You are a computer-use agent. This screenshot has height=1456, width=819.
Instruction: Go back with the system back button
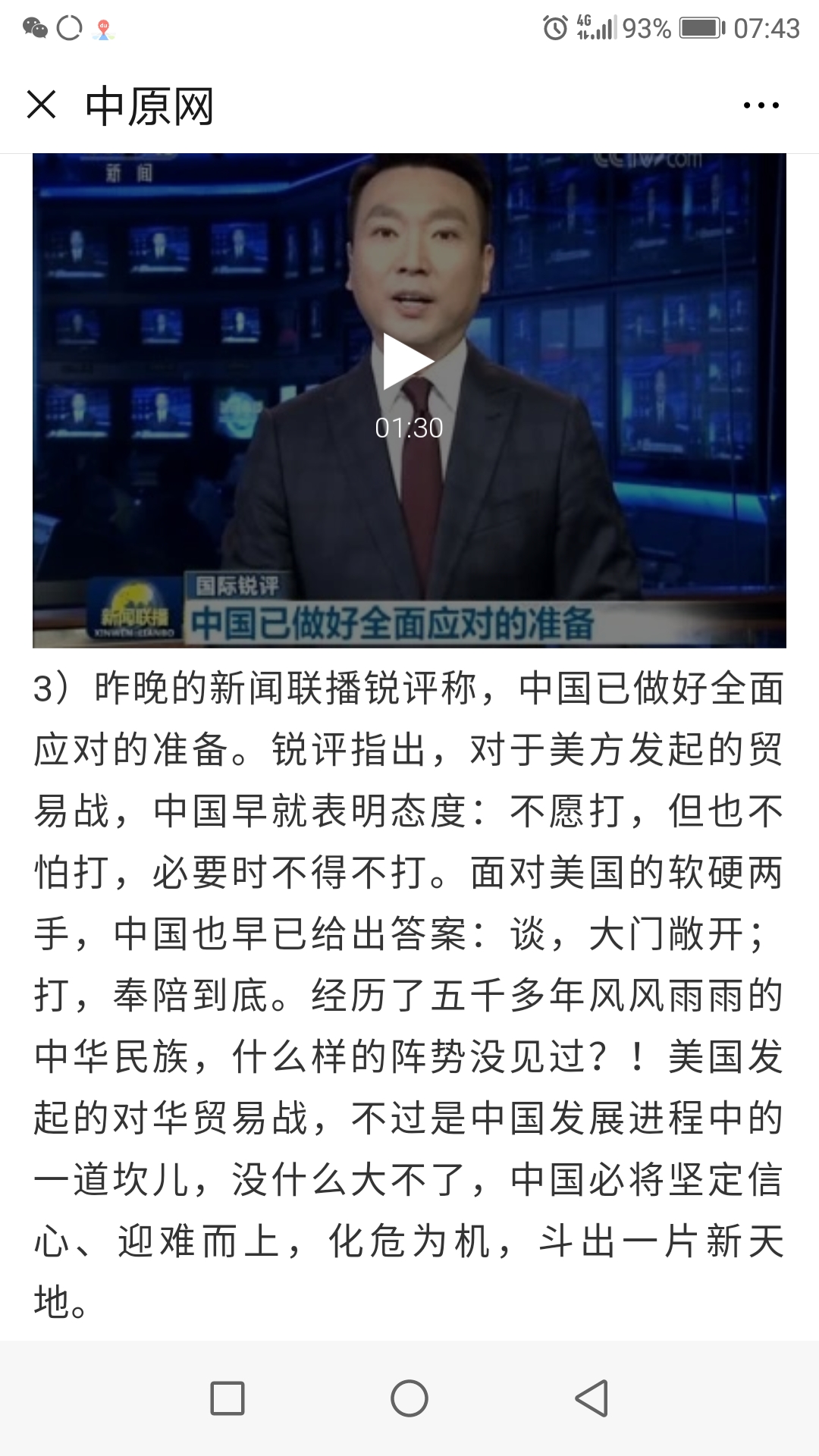click(x=591, y=1398)
